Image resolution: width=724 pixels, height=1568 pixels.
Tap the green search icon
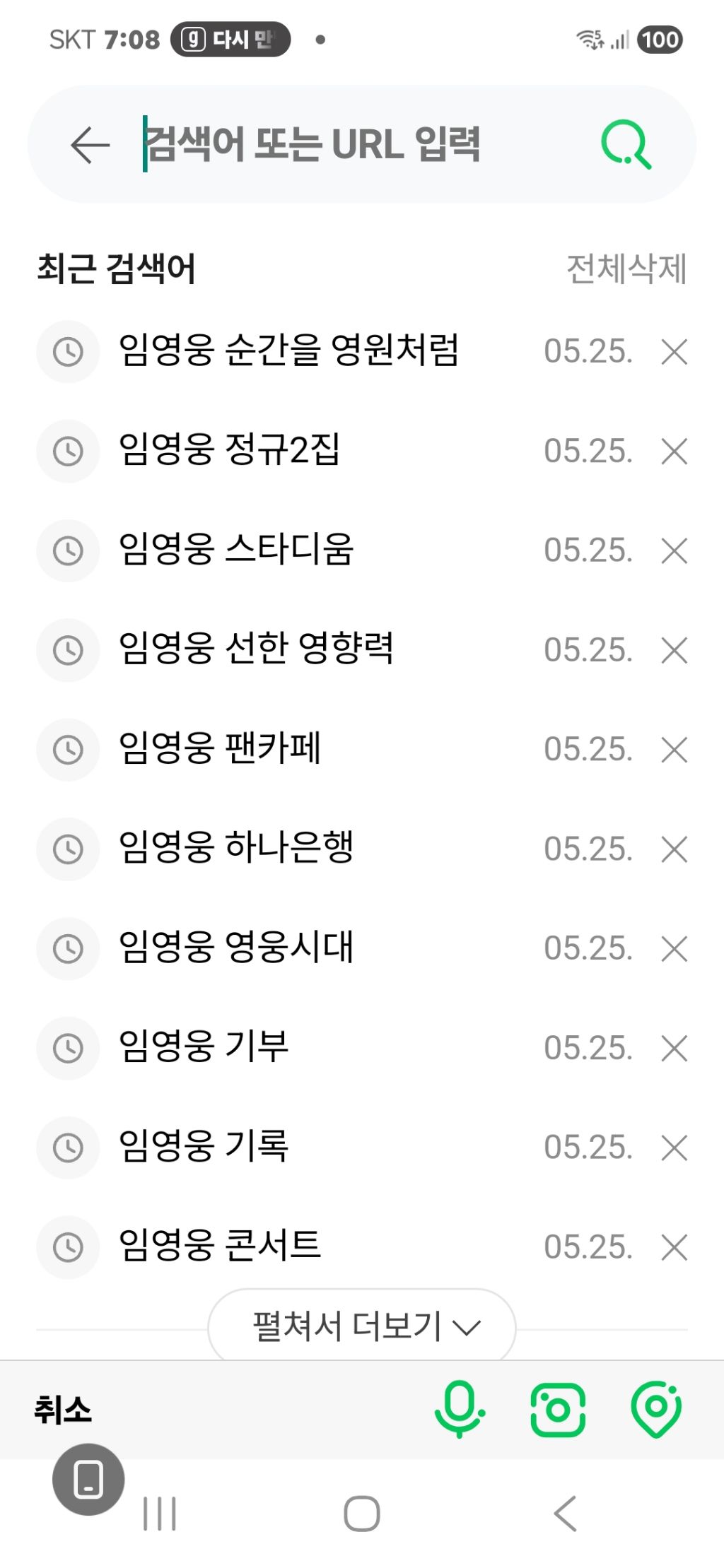(x=626, y=144)
